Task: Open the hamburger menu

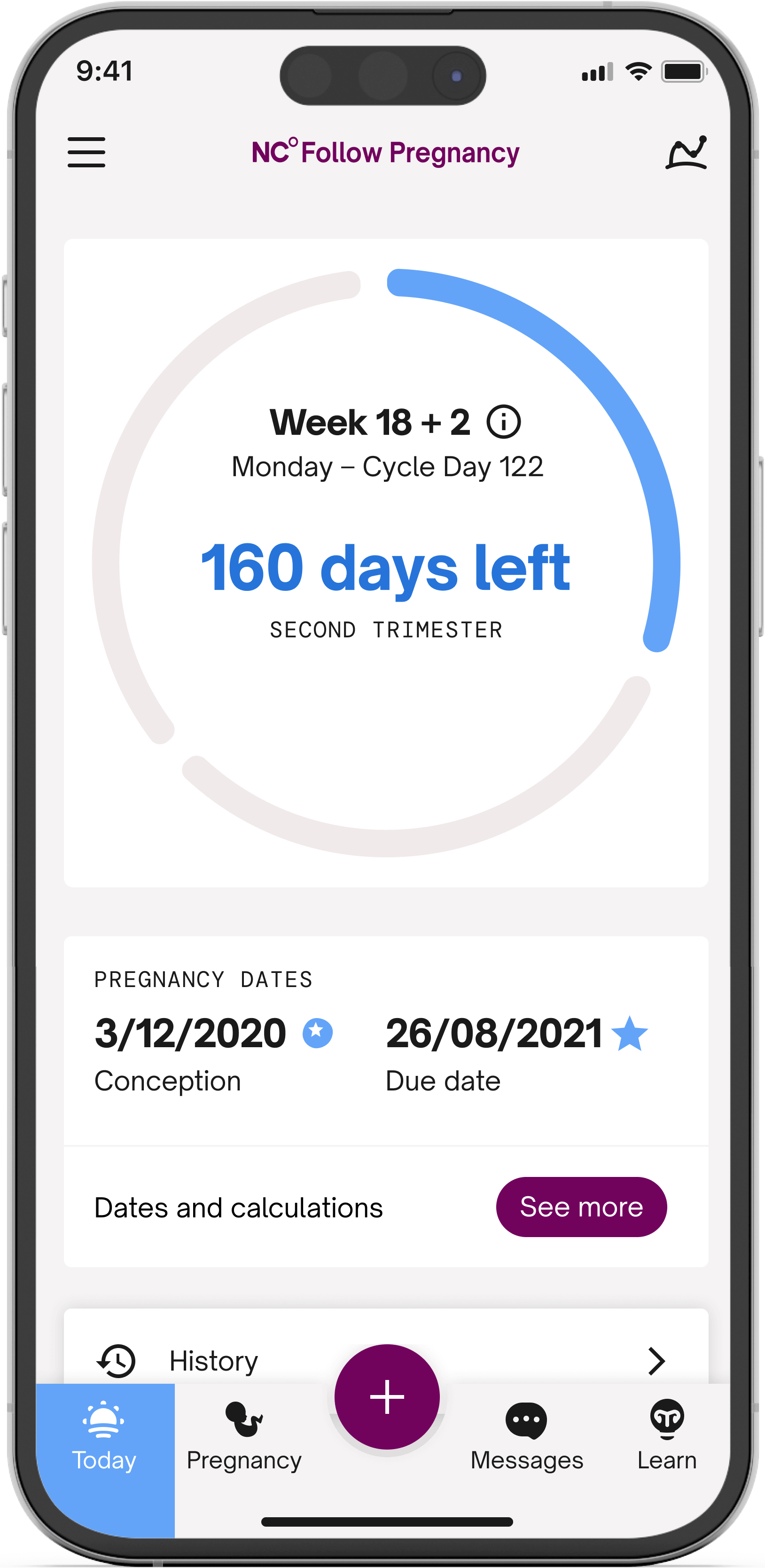Action: point(86,152)
